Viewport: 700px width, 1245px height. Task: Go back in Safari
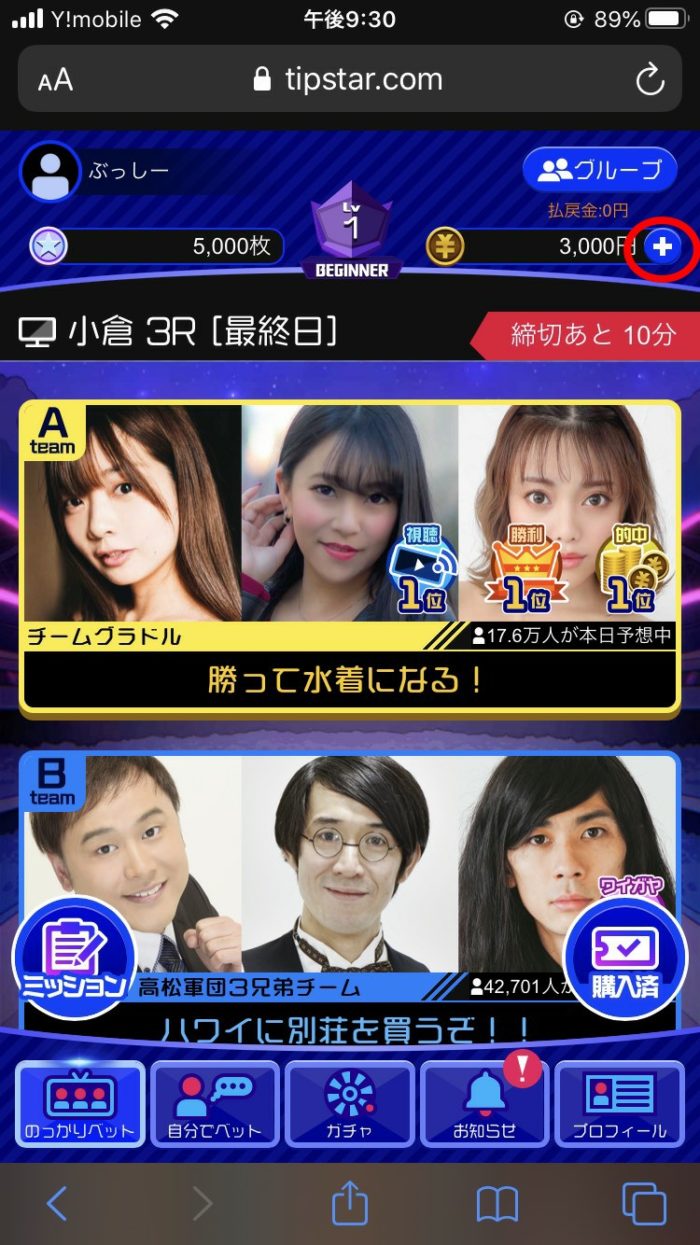(x=57, y=1204)
